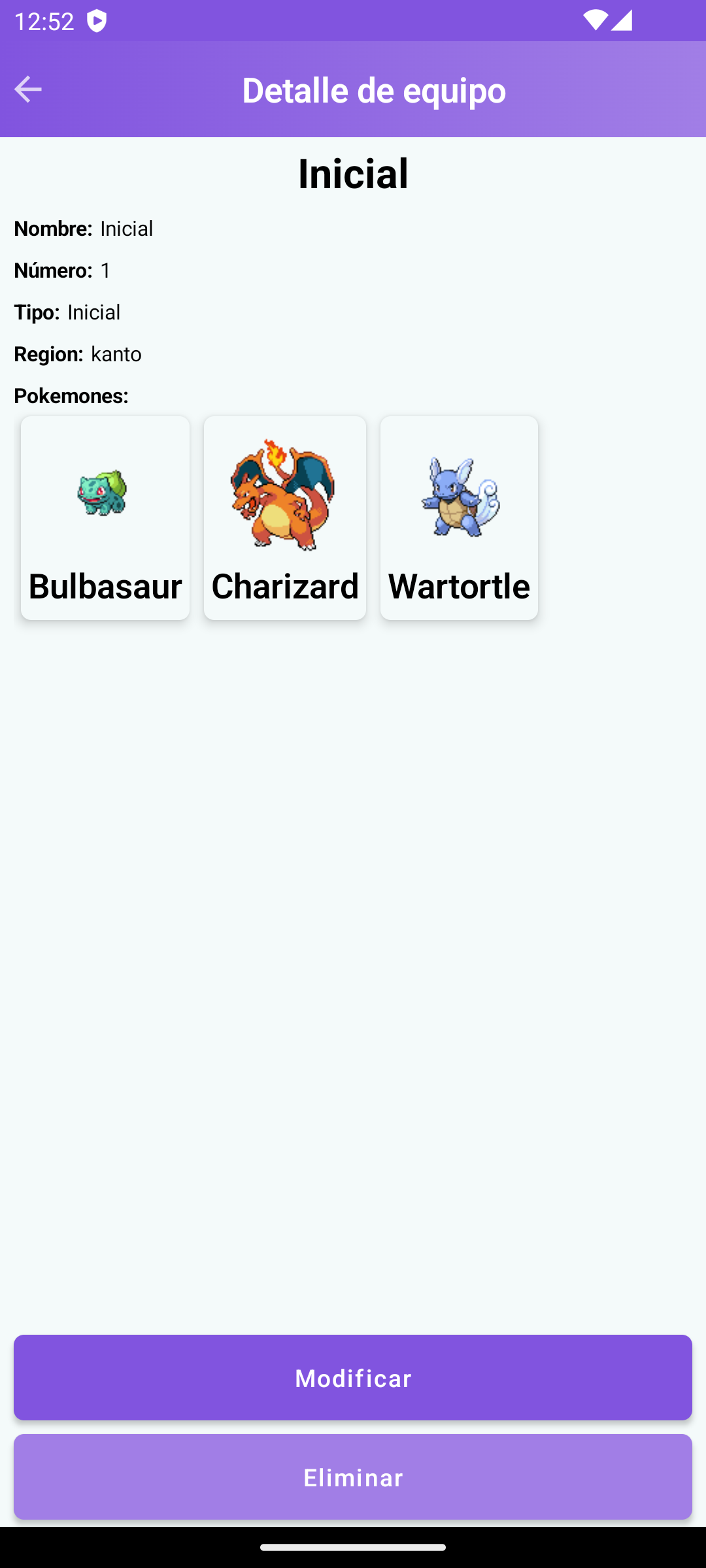Select the Charizard card
706x1568 pixels.
[284, 518]
